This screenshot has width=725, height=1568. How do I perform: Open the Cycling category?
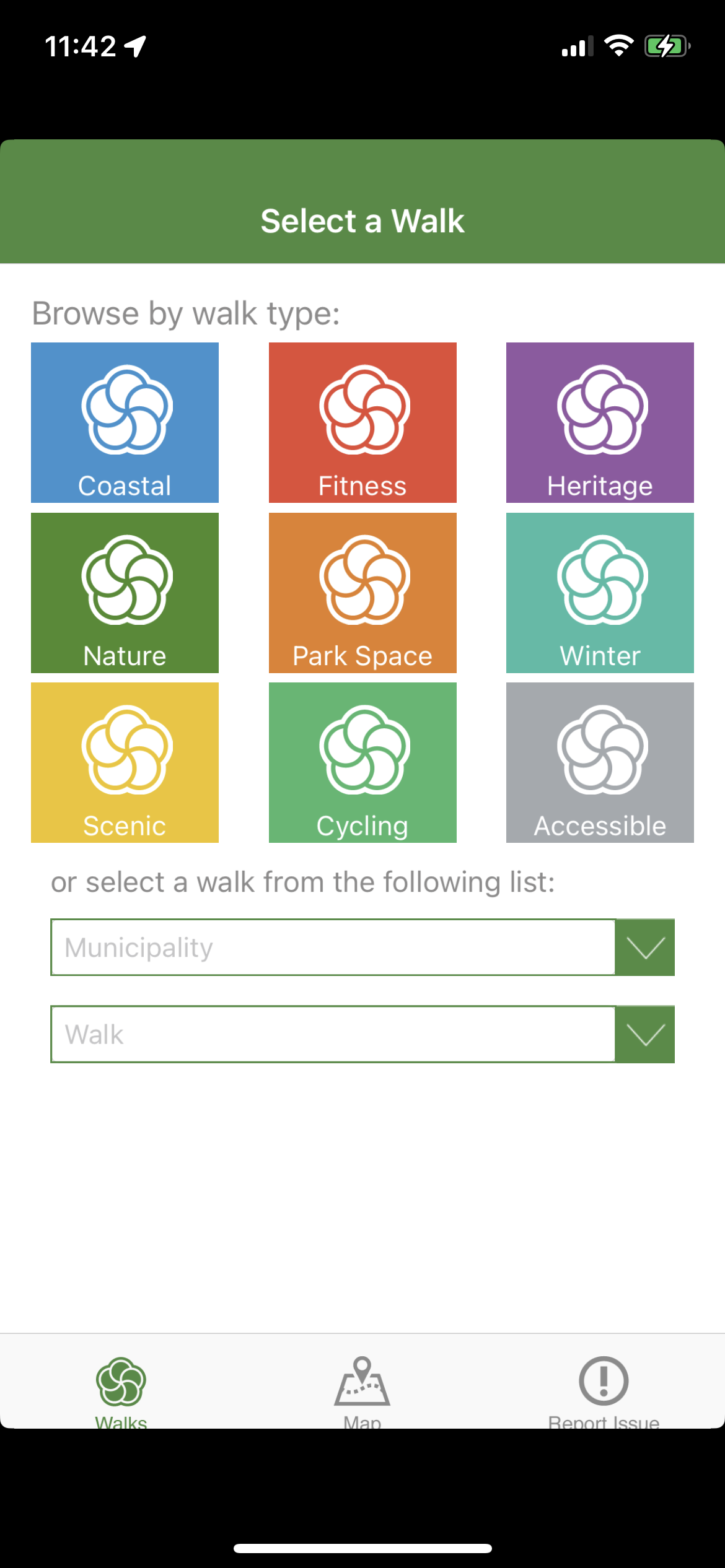point(362,762)
